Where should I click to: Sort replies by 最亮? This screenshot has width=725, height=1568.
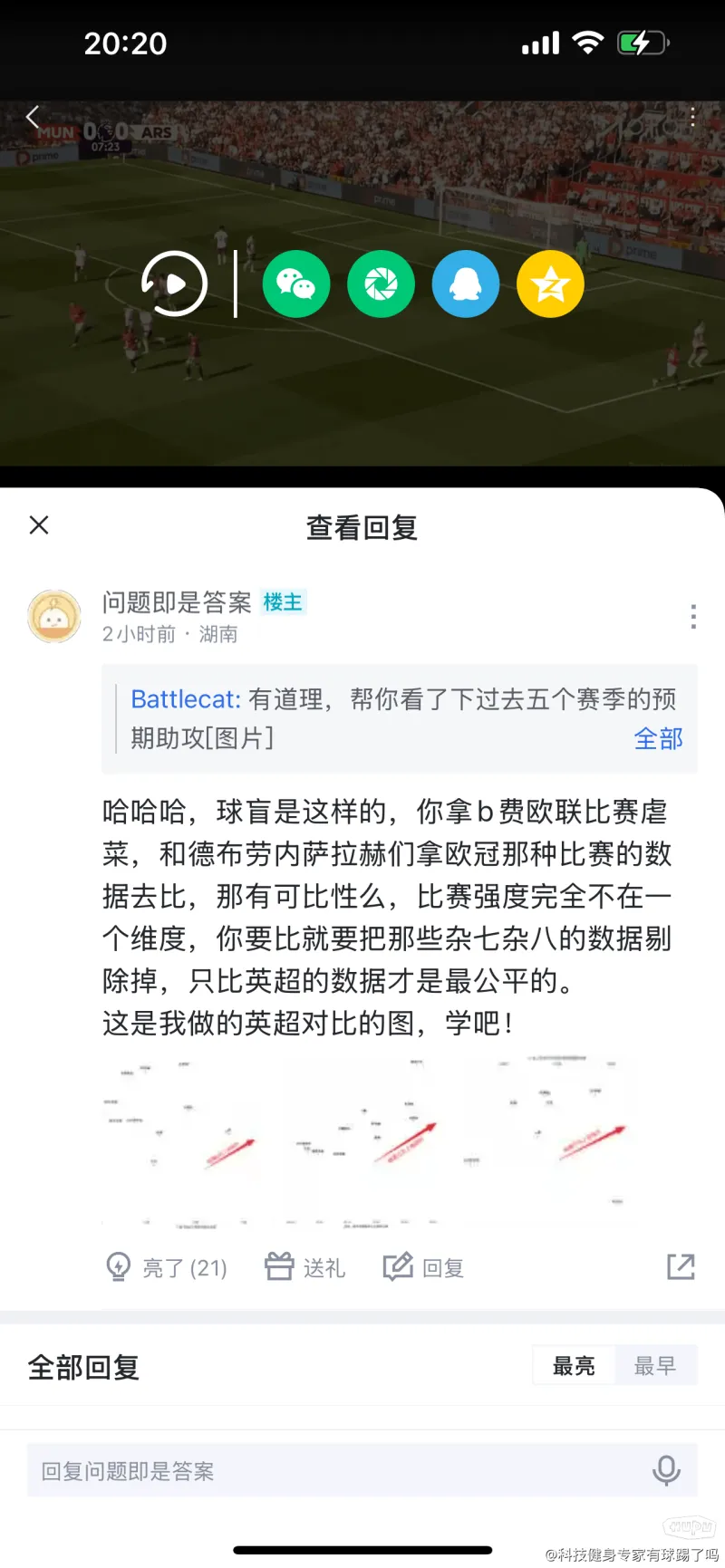[574, 1366]
